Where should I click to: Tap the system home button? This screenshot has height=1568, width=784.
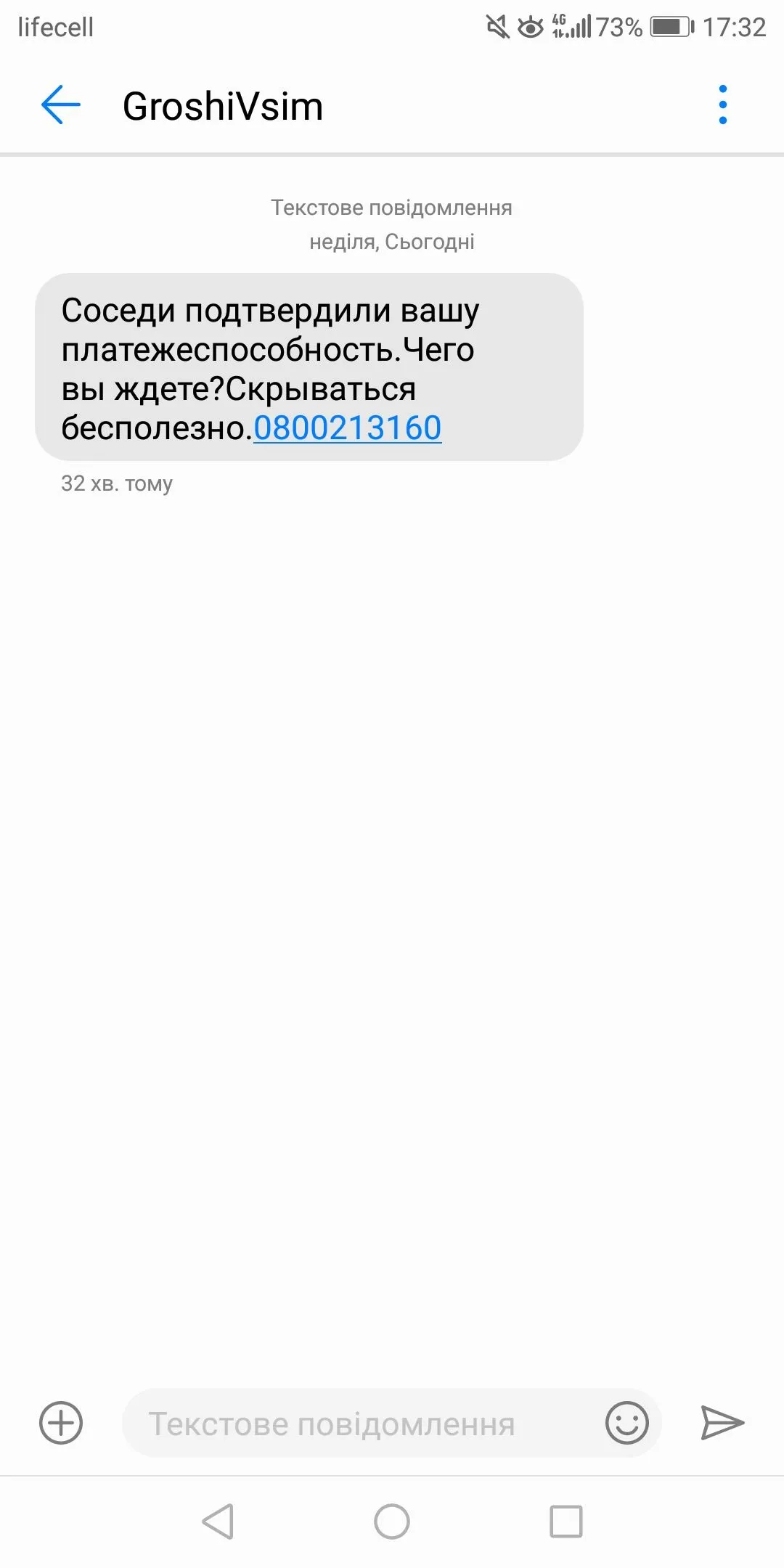click(x=392, y=1522)
